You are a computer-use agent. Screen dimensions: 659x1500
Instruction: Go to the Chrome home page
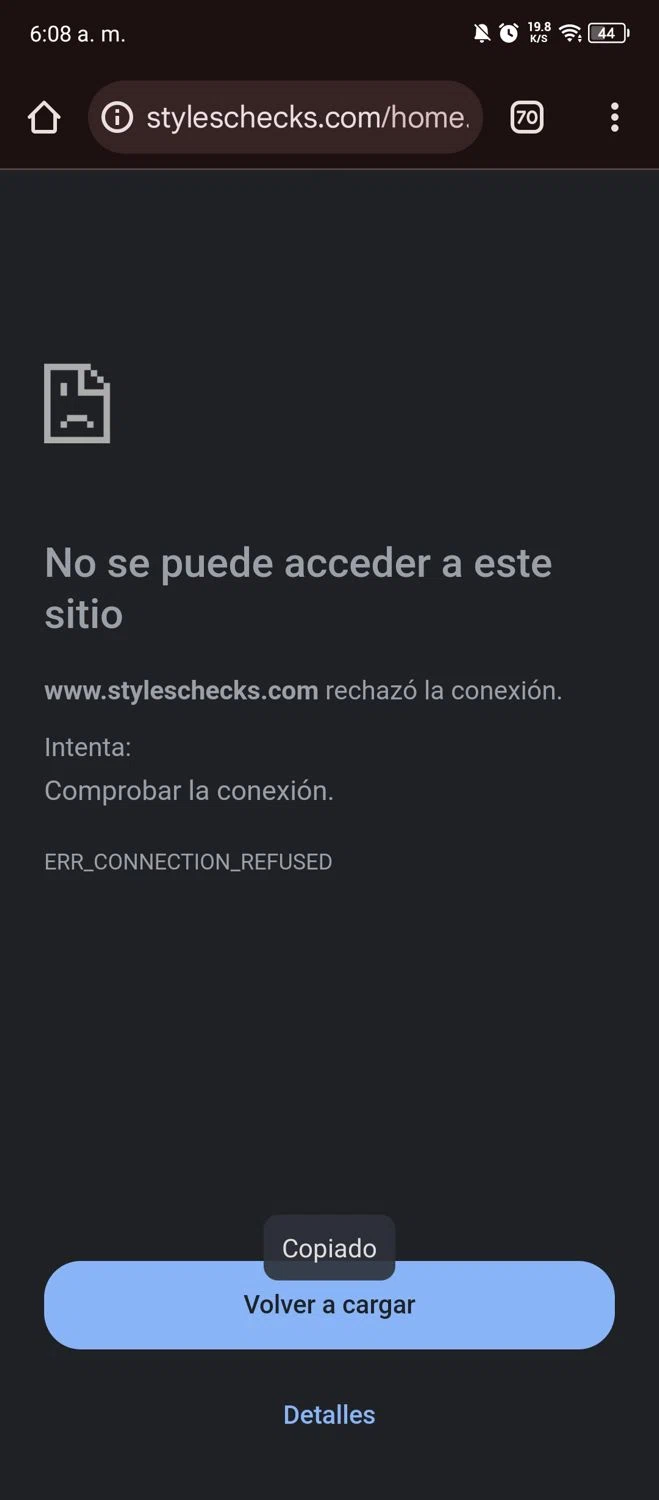(x=44, y=118)
